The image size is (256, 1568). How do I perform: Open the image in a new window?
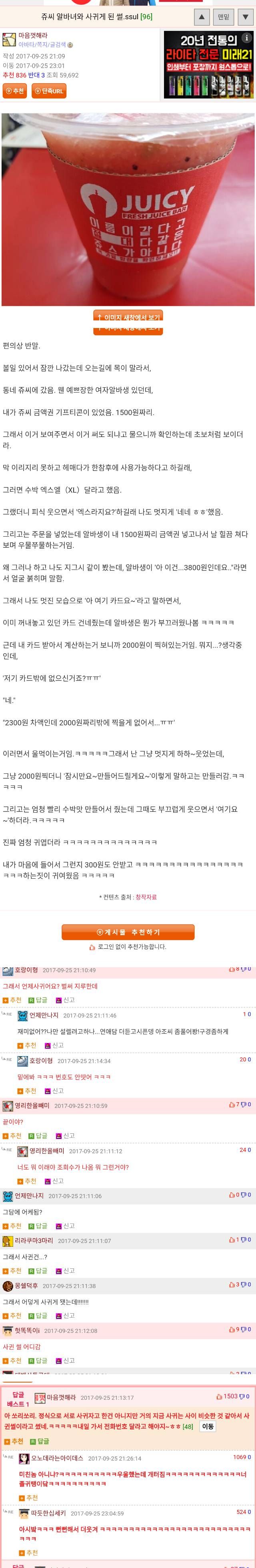pyautogui.click(x=128, y=317)
